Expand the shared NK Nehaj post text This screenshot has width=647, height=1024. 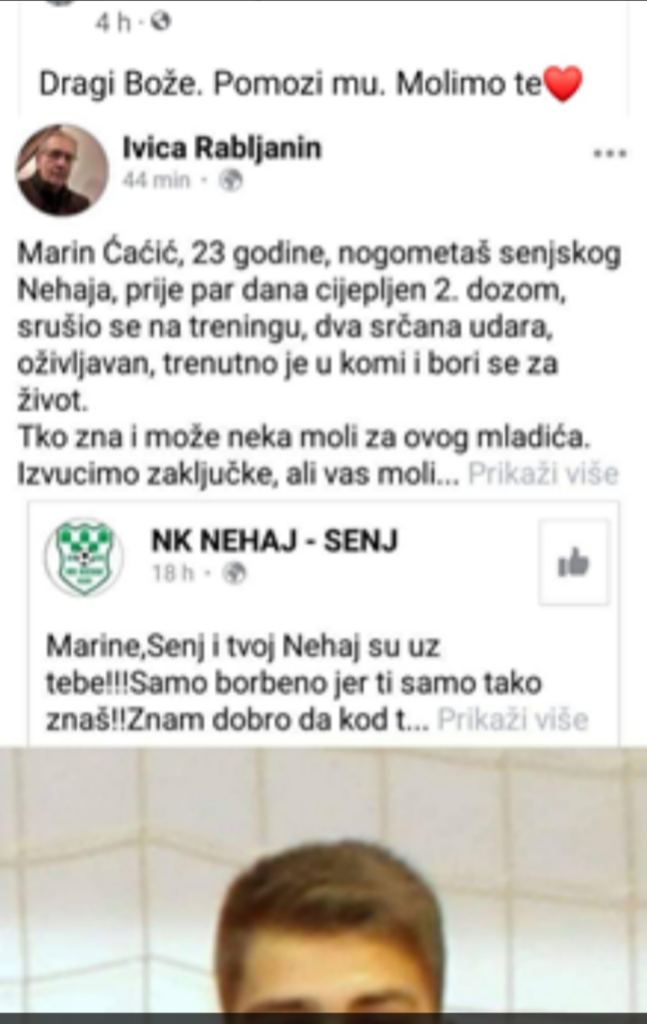coord(513,718)
